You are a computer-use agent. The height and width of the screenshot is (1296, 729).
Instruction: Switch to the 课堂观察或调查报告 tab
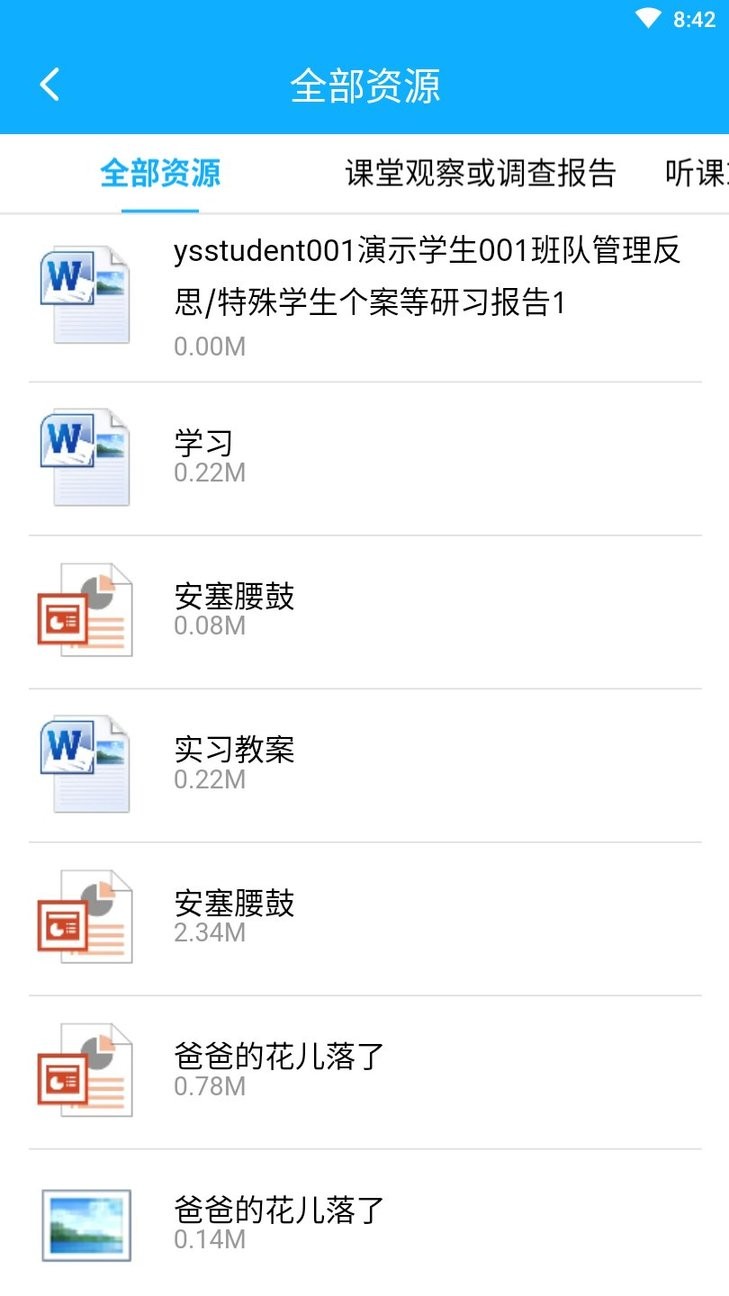pyautogui.click(x=480, y=174)
